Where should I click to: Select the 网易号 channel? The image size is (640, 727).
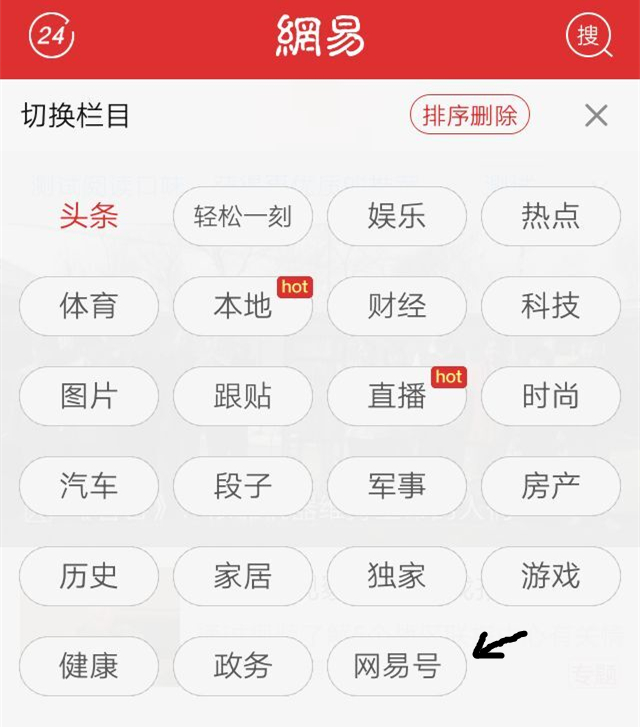pos(397,666)
